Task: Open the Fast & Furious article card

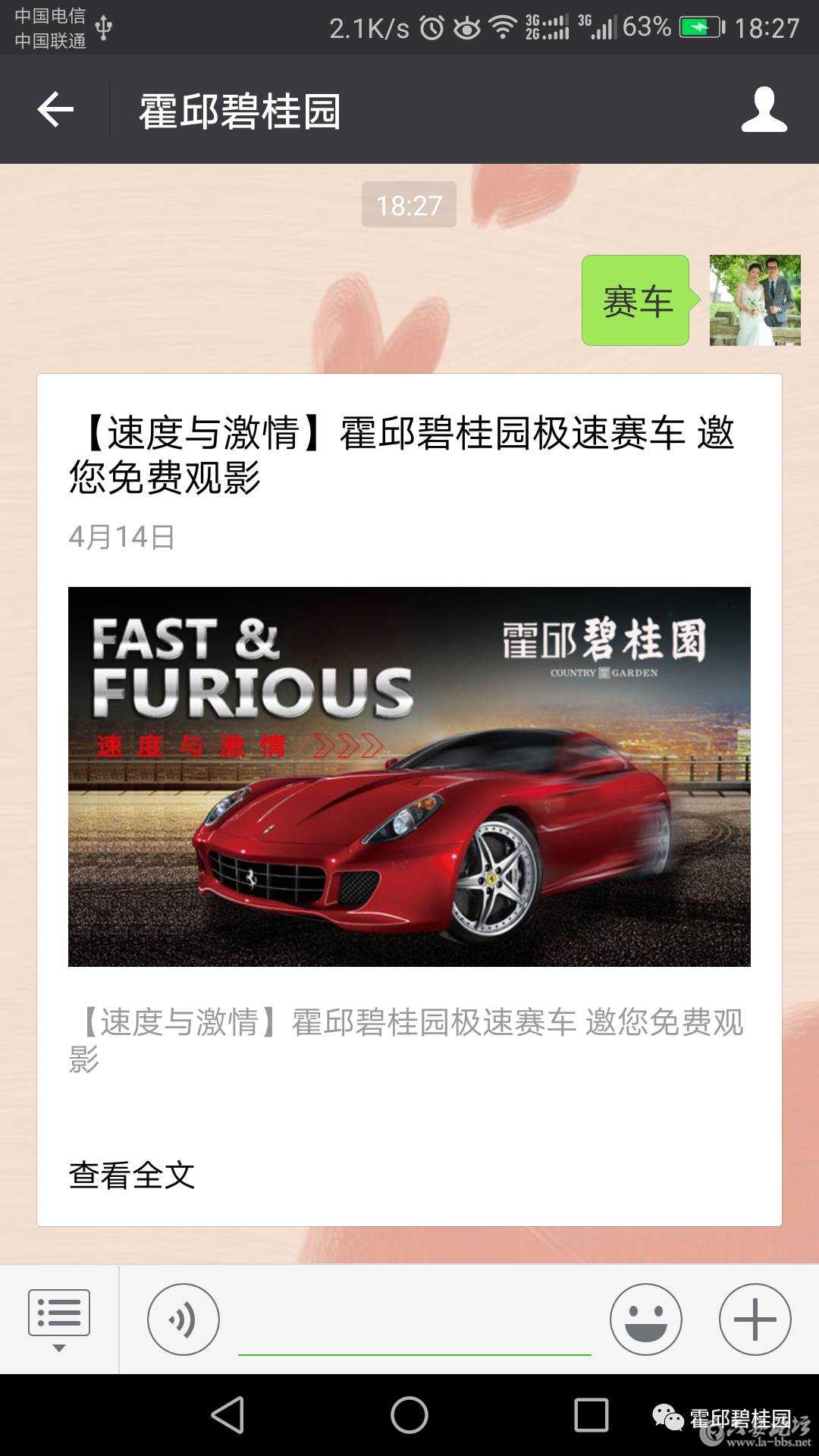Action: (x=409, y=776)
